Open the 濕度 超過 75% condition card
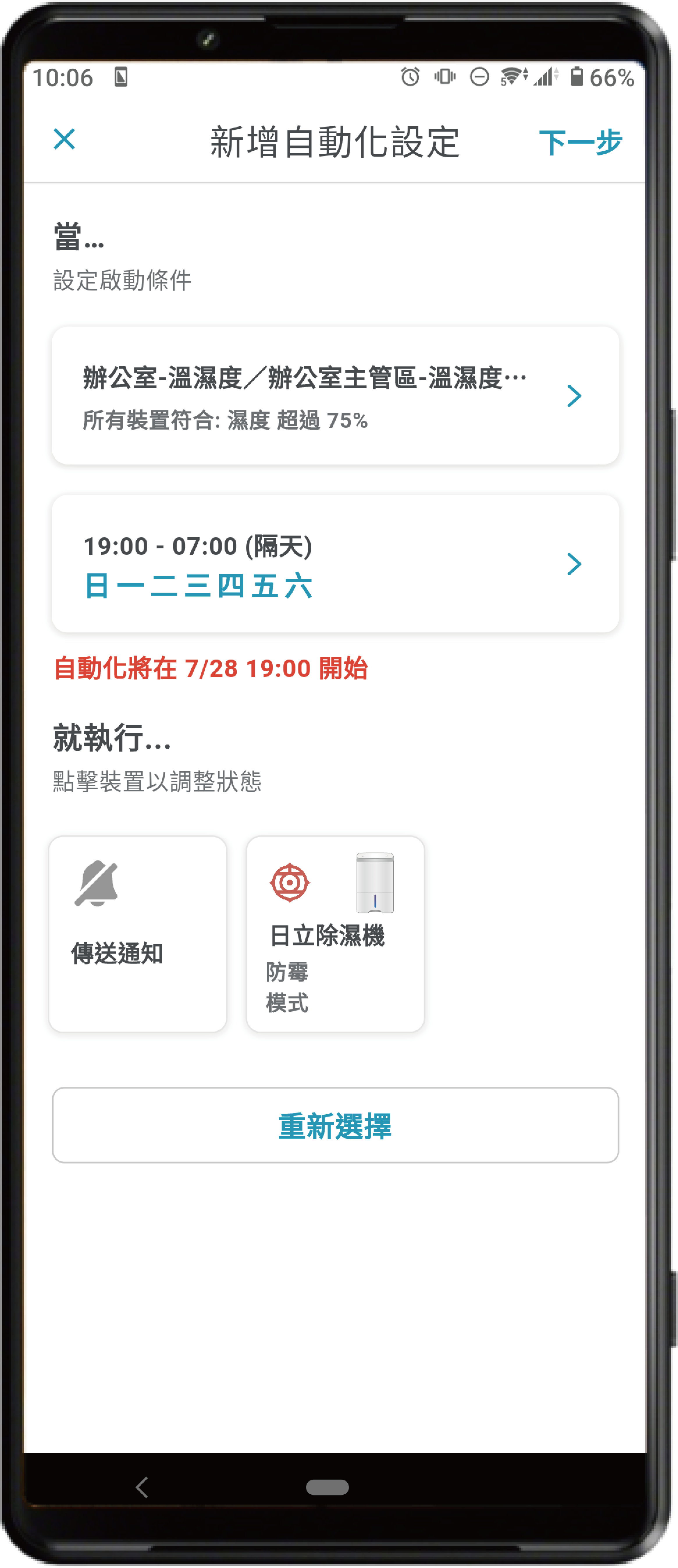 click(335, 396)
